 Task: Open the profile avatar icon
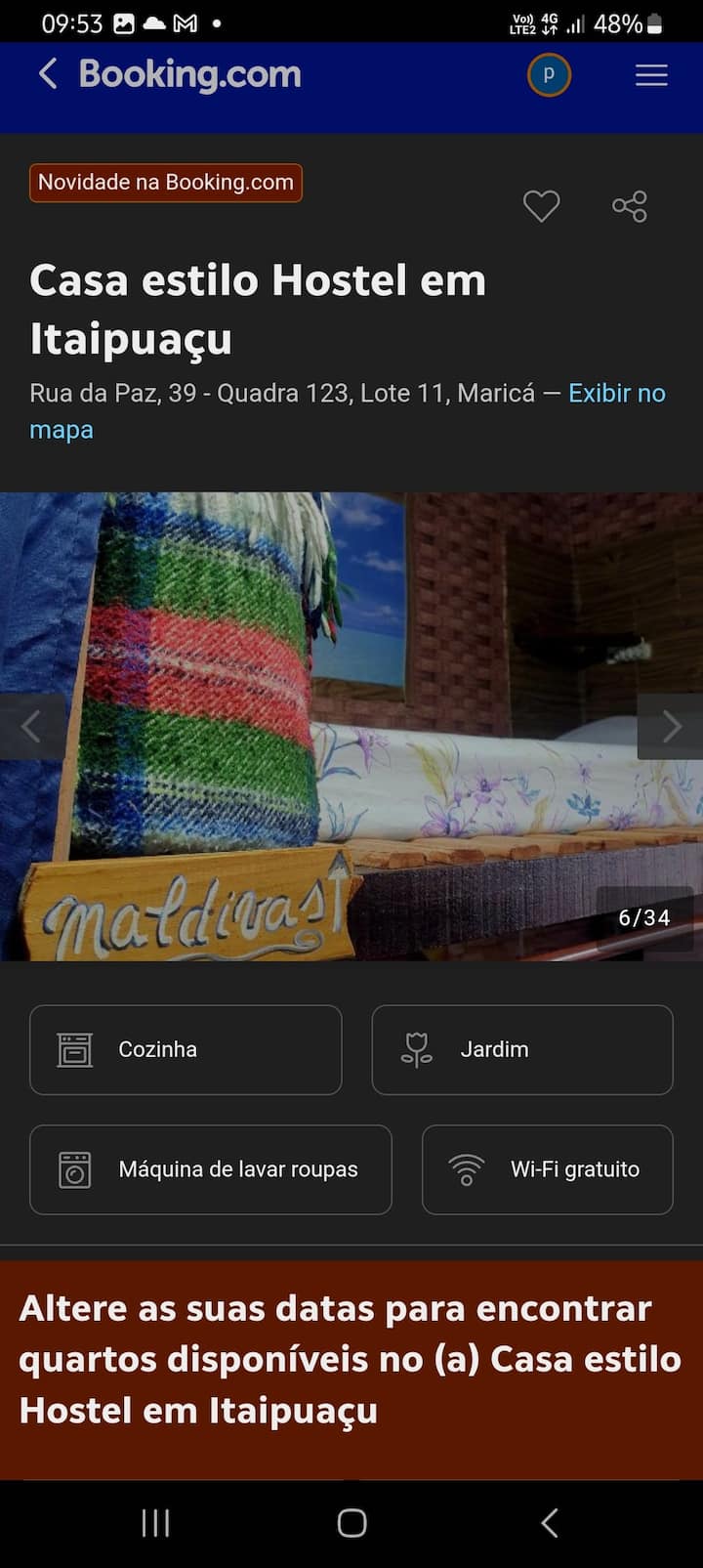(x=549, y=75)
